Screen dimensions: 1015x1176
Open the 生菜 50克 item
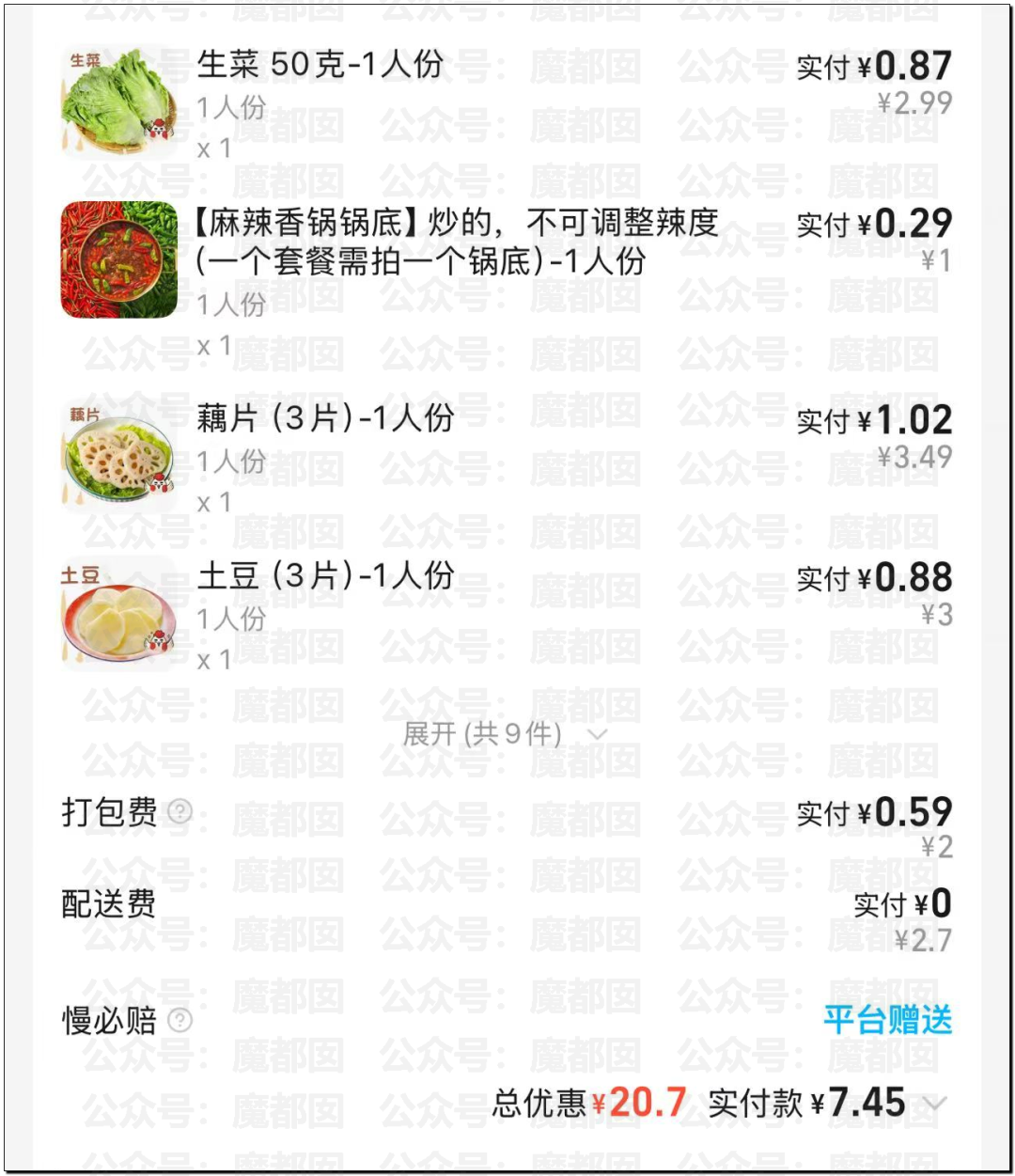[x=320, y=65]
